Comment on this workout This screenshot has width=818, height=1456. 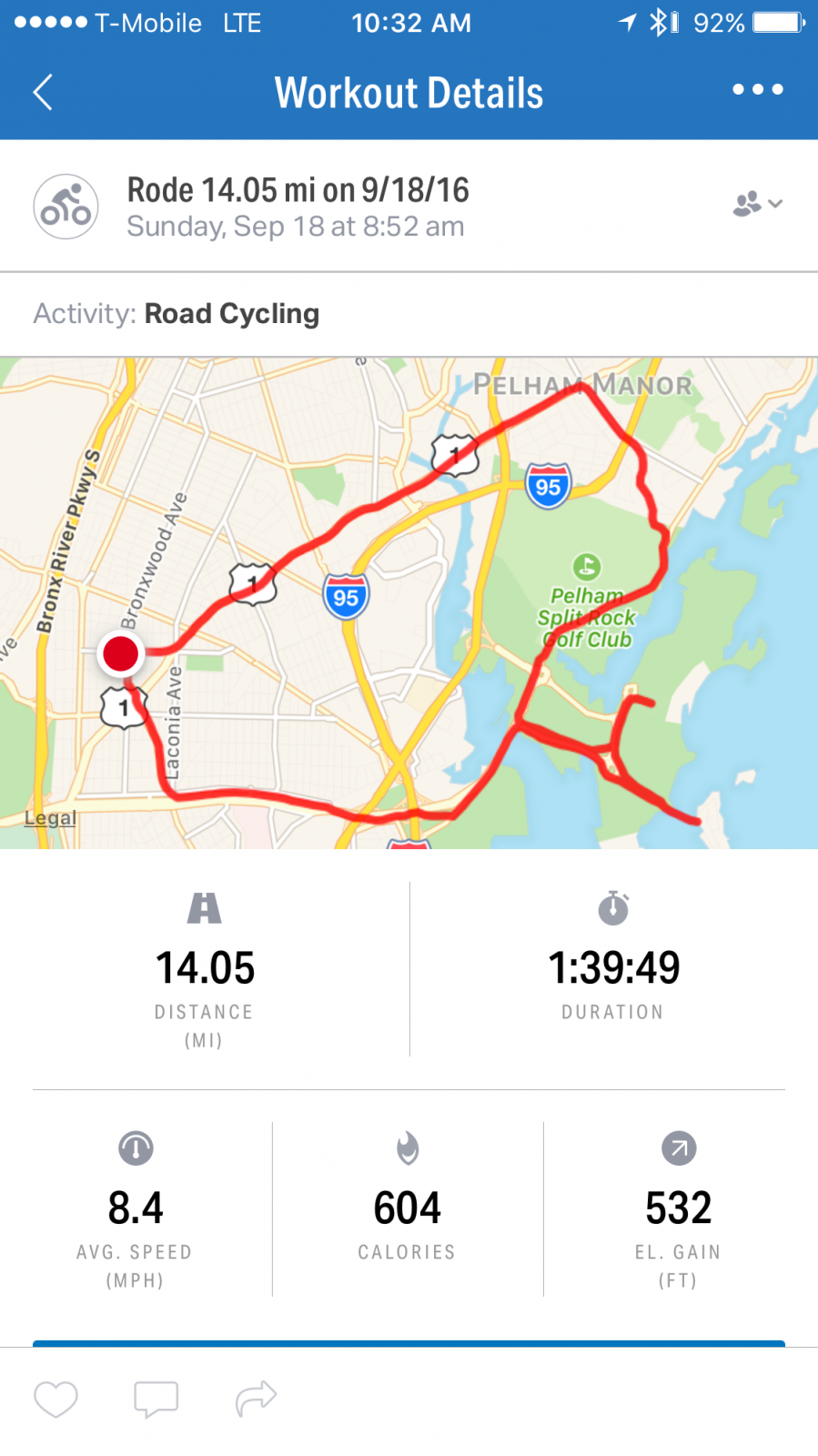[x=156, y=1399]
